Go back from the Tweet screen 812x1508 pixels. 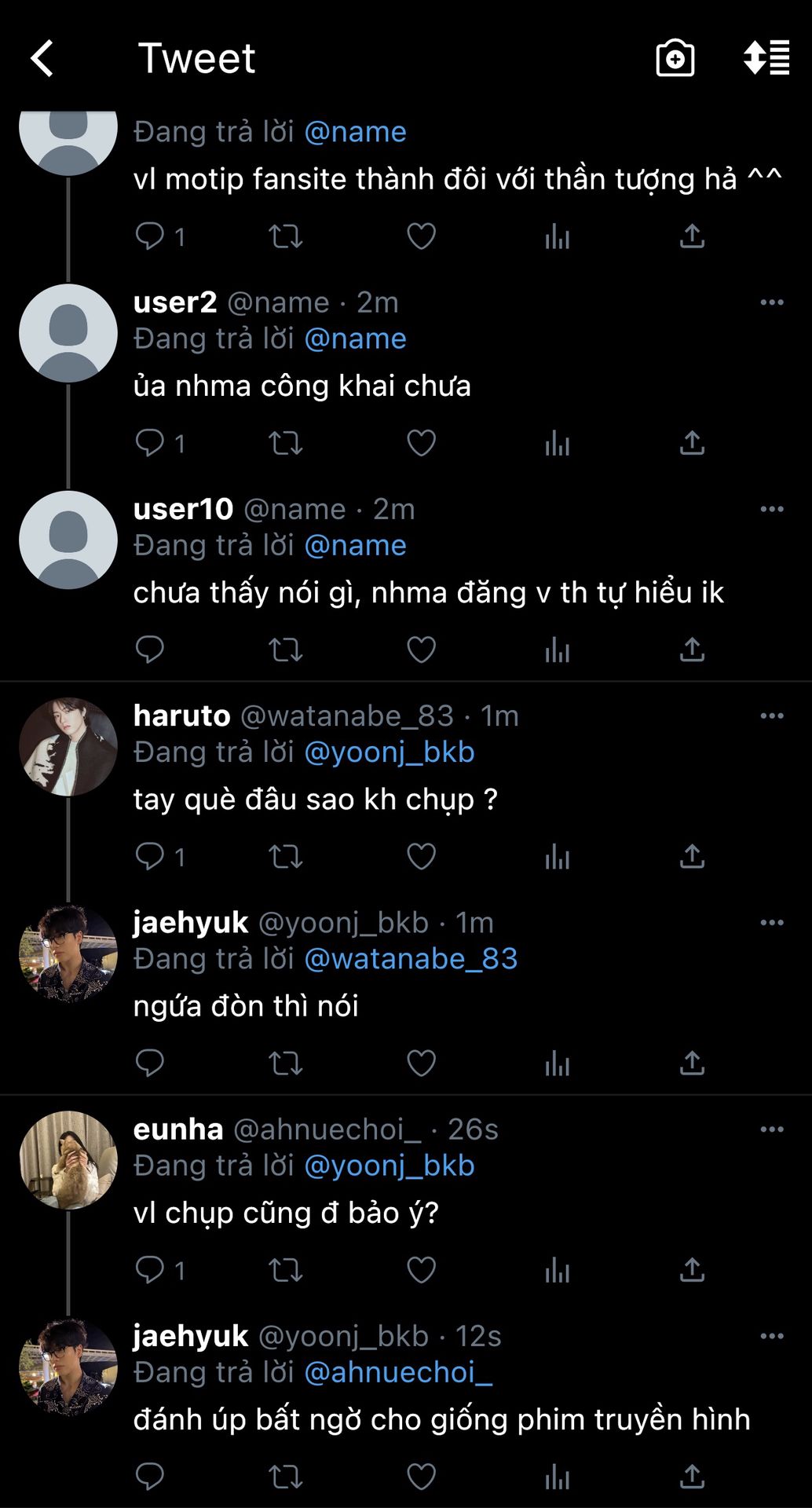tap(42, 59)
